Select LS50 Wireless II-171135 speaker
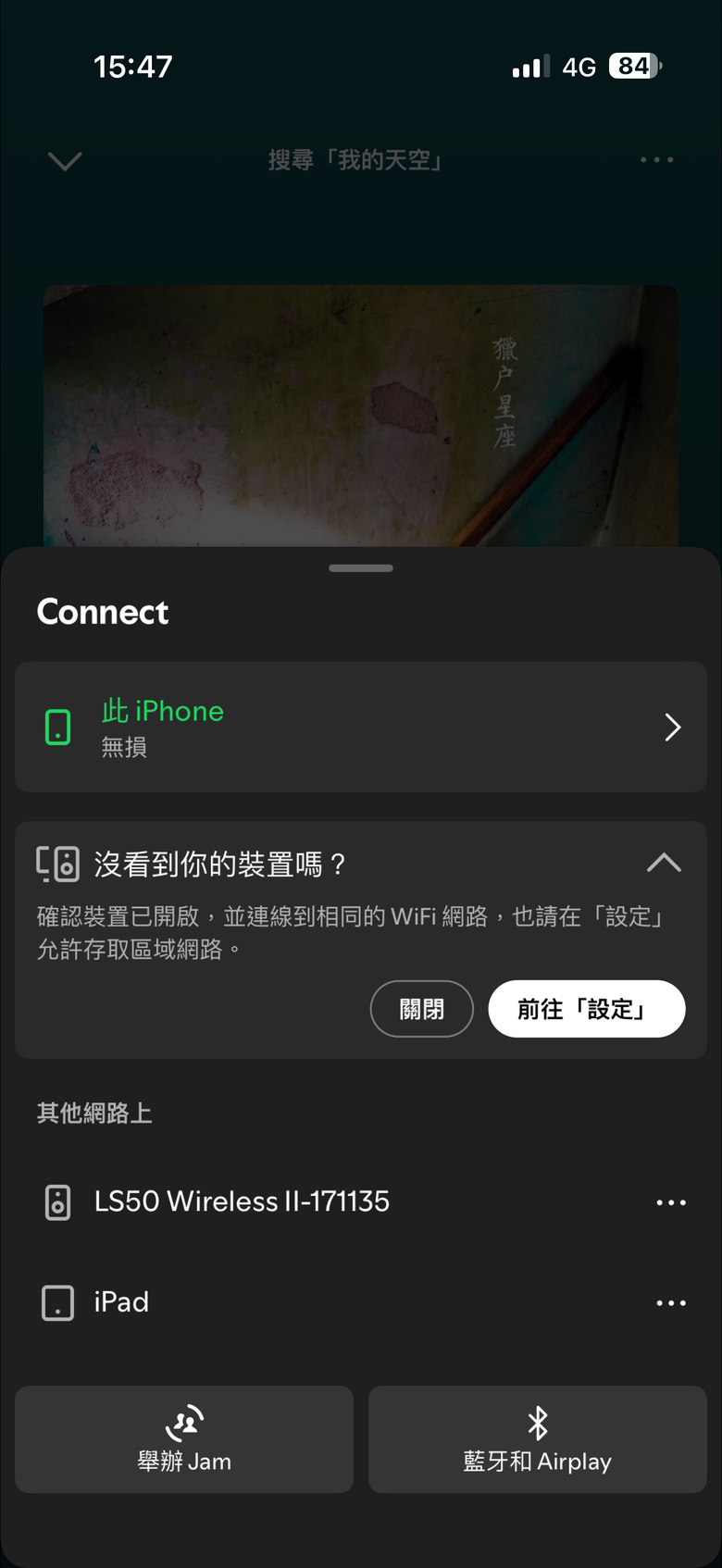This screenshot has height=1568, width=722. pyautogui.click(x=243, y=1201)
